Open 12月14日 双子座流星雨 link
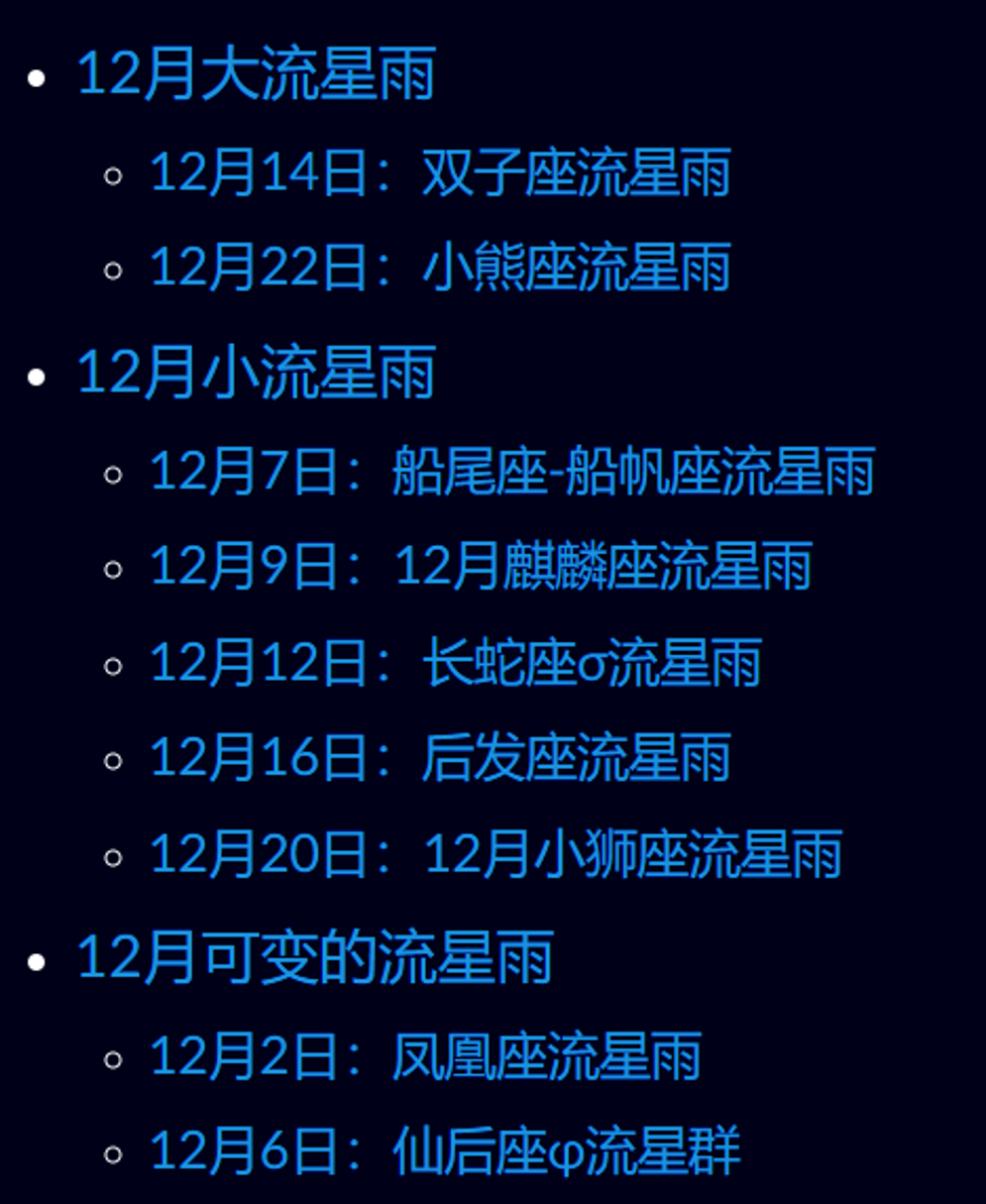 pos(440,172)
